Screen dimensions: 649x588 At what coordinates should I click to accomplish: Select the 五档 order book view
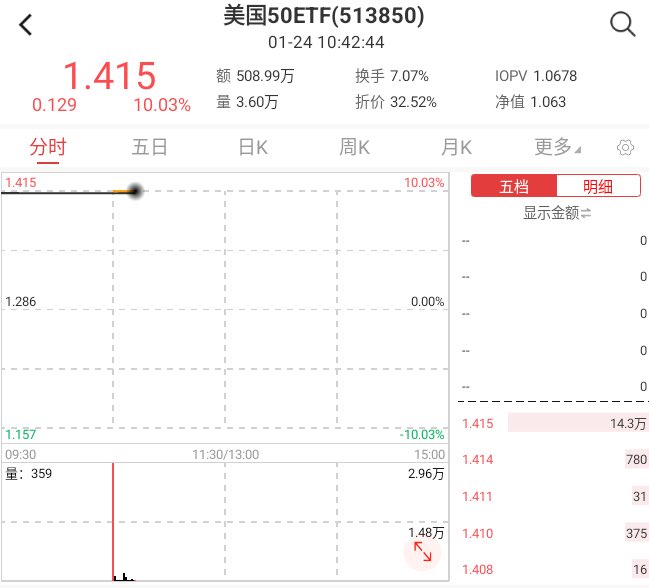point(513,186)
